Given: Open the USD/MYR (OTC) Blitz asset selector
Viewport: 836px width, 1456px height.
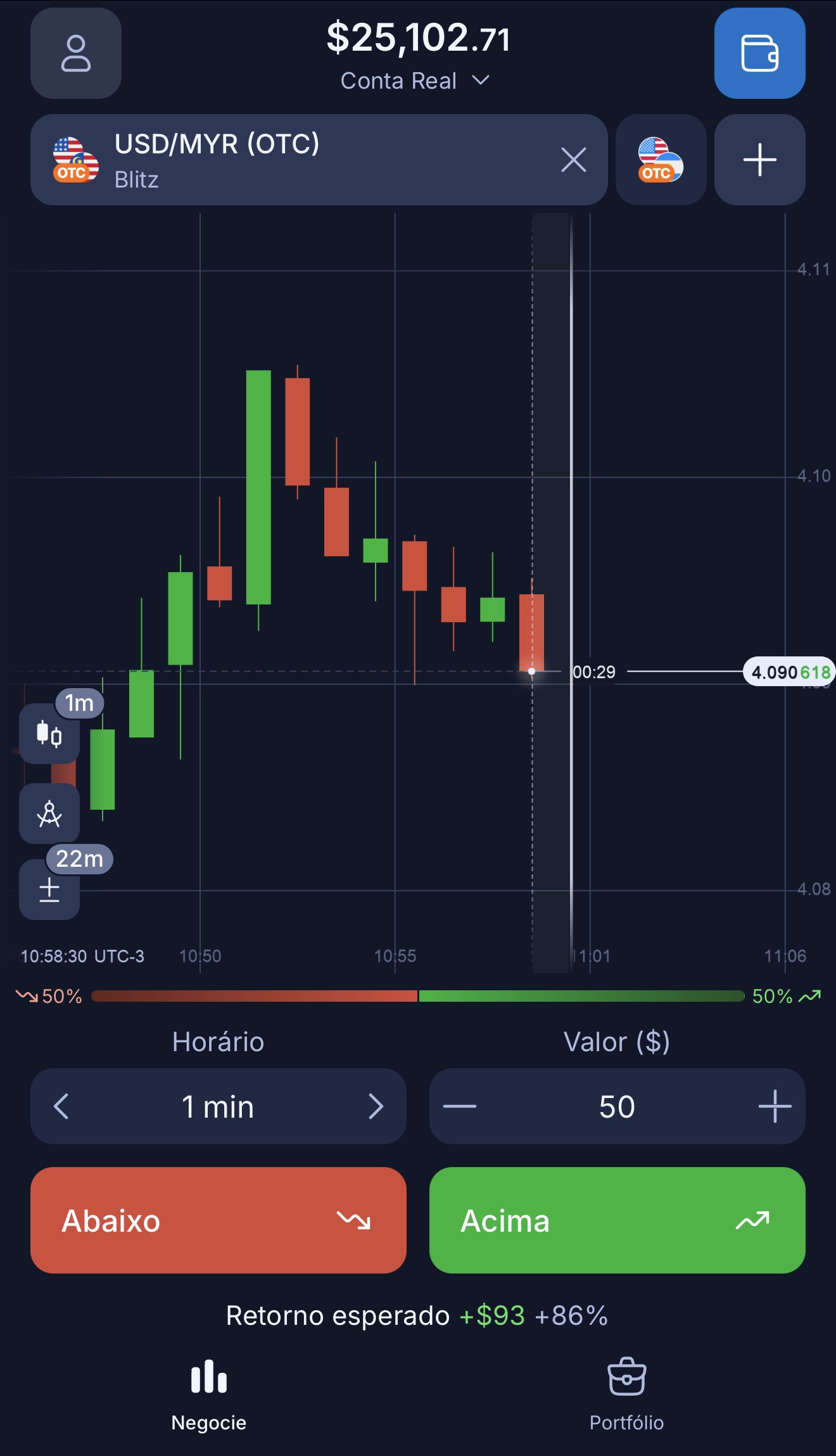Looking at the screenshot, I should 291,160.
